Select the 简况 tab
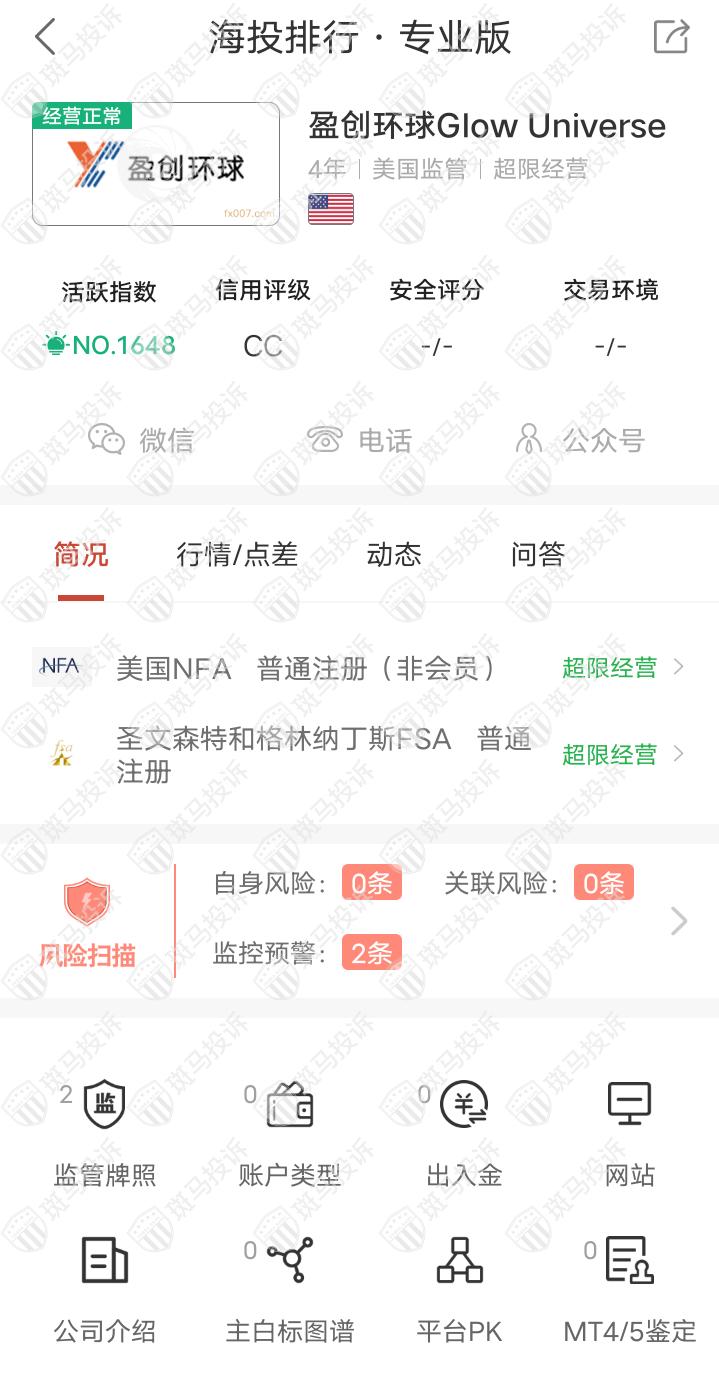The width and height of the screenshot is (719, 1384). click(x=81, y=555)
